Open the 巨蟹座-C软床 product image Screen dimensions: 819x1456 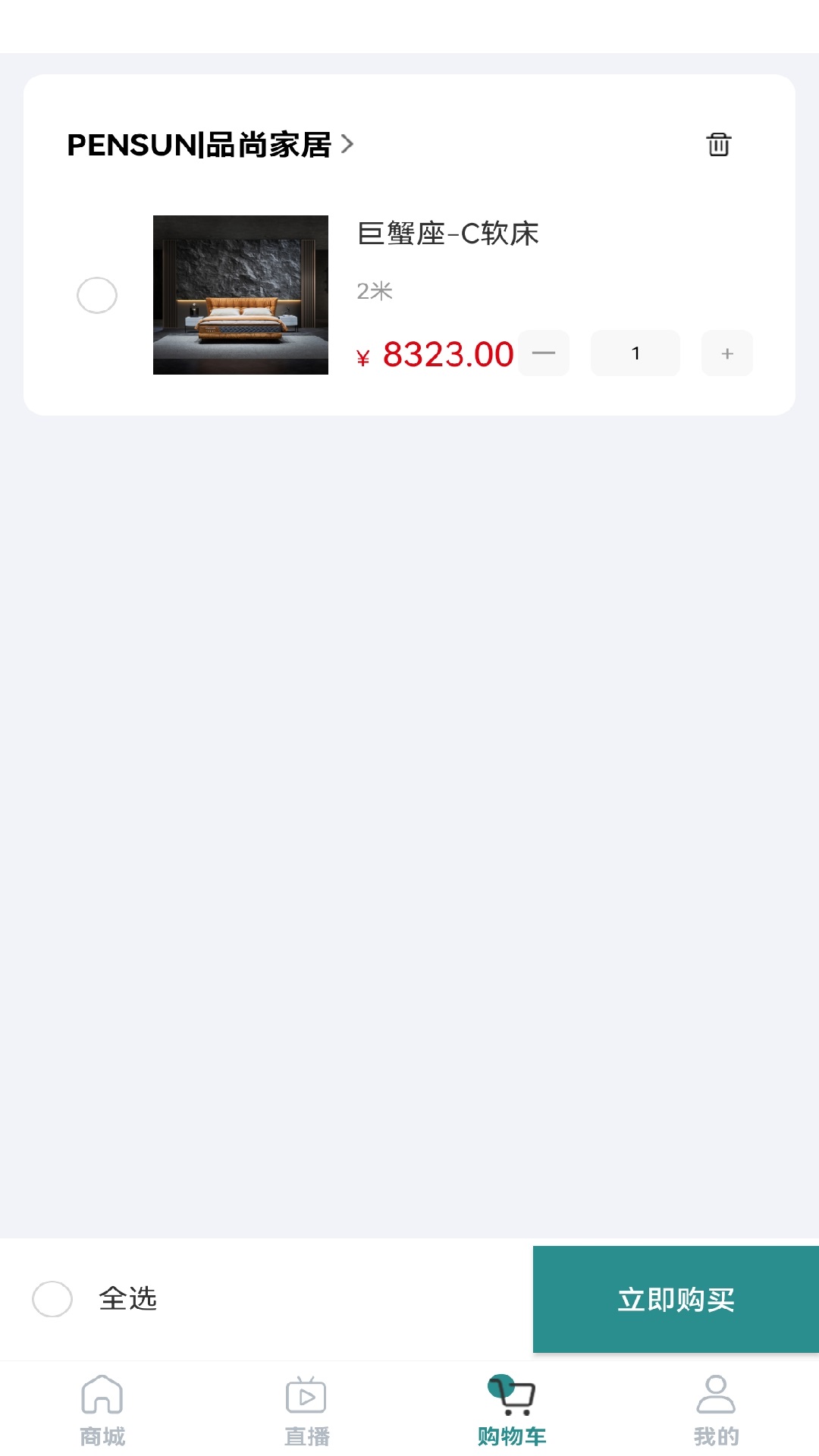tap(240, 295)
